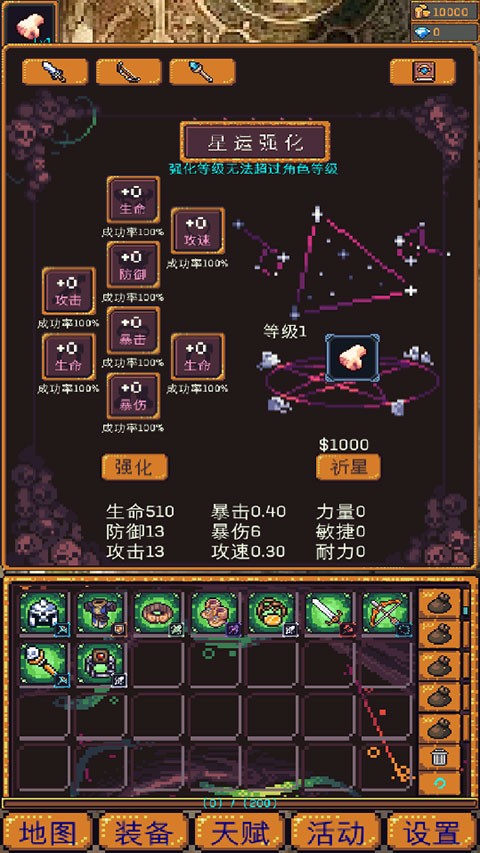Choose the bow item in inventory
The width and height of the screenshot is (480, 853).
tap(386, 614)
